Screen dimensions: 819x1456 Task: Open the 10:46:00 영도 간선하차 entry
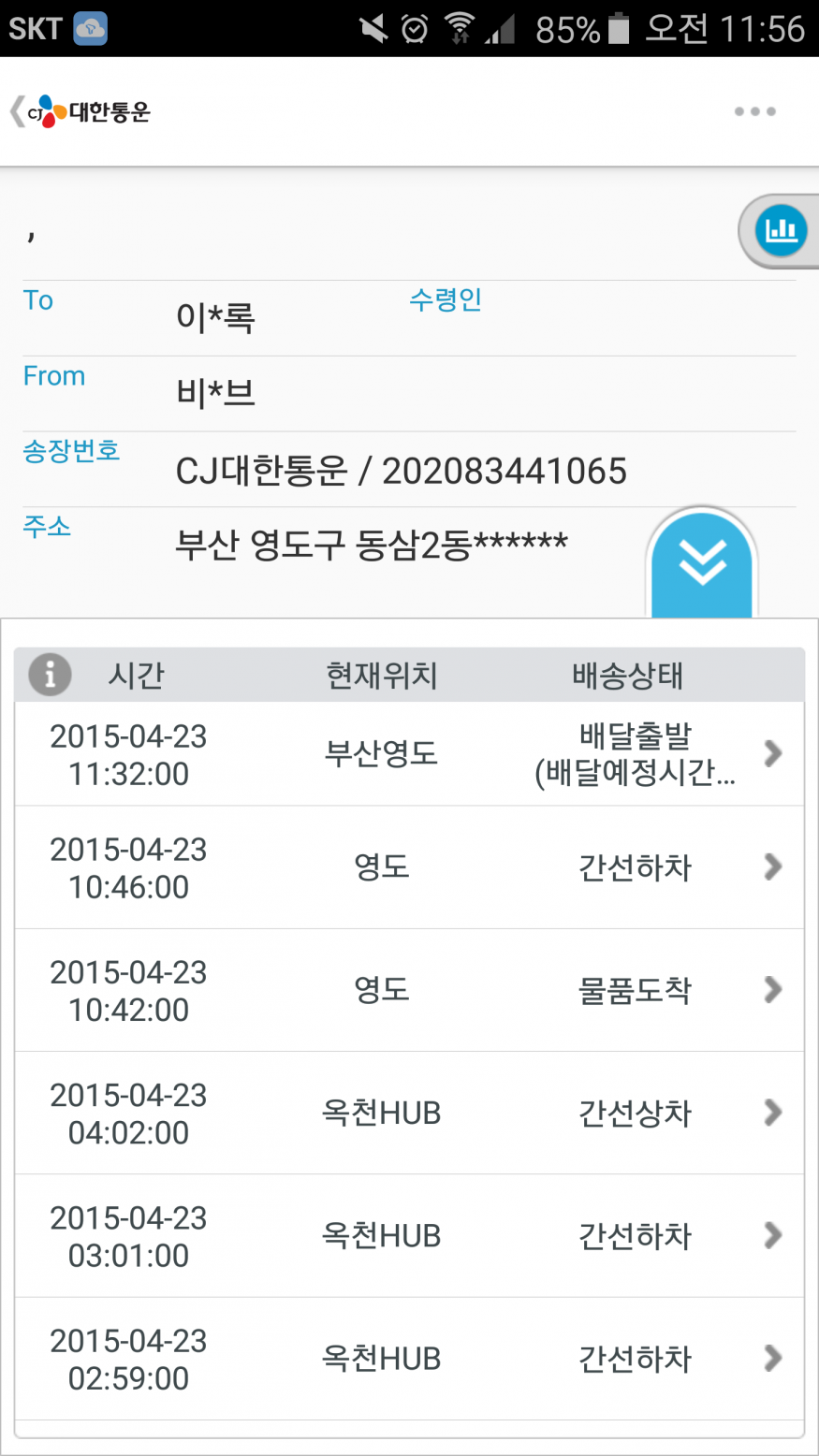coord(409,867)
